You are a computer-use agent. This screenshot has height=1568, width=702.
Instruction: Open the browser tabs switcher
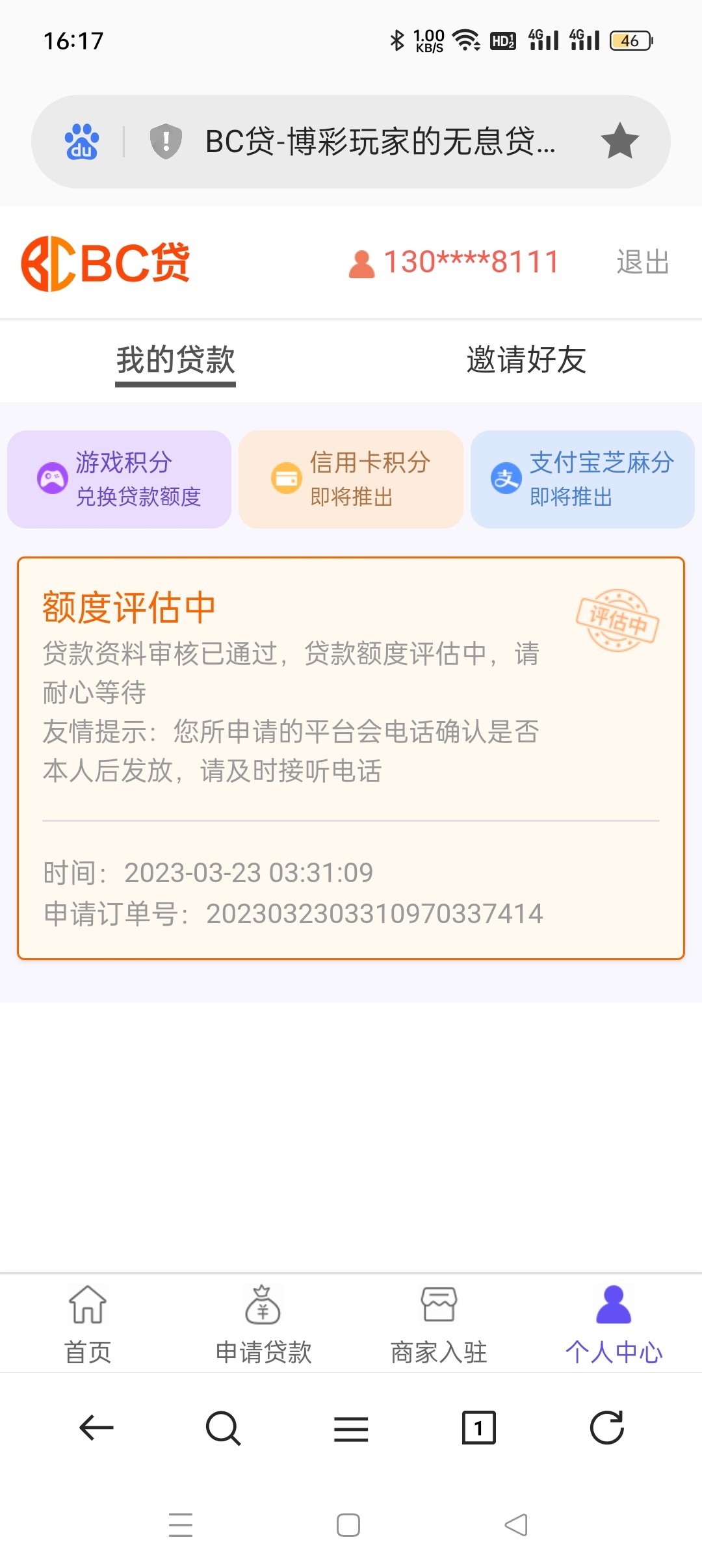click(478, 1428)
